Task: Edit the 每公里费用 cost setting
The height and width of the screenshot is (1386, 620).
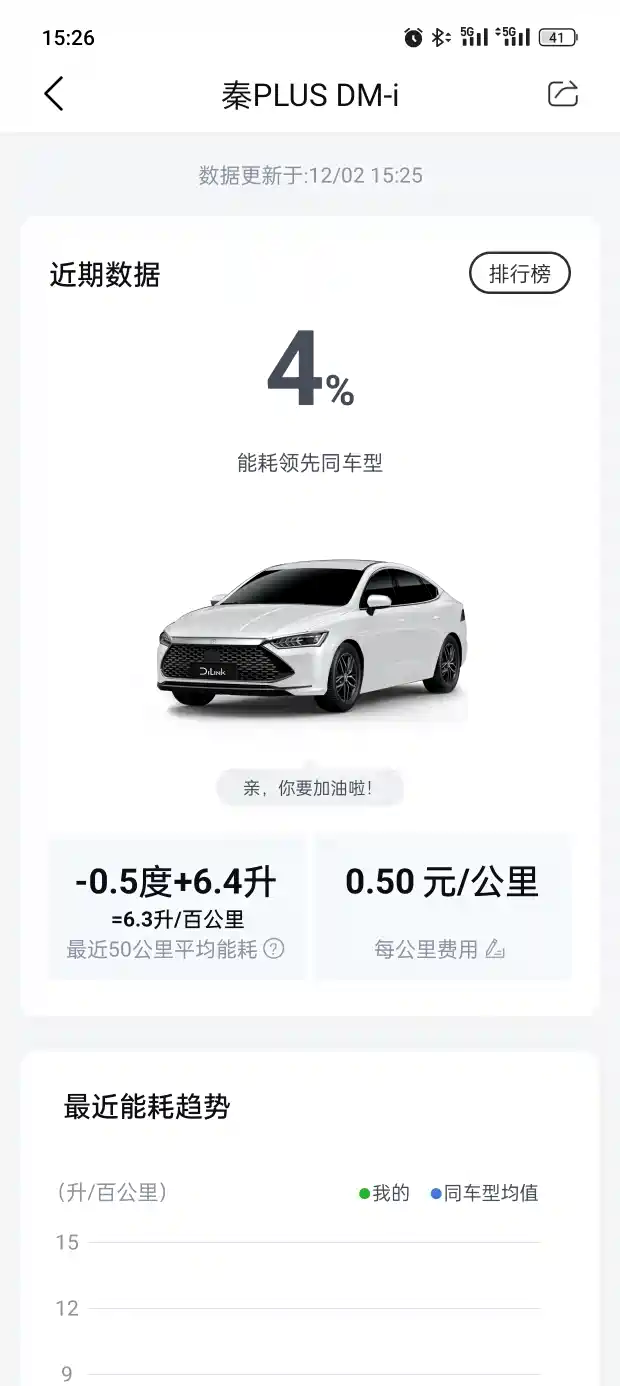Action: tap(495, 949)
